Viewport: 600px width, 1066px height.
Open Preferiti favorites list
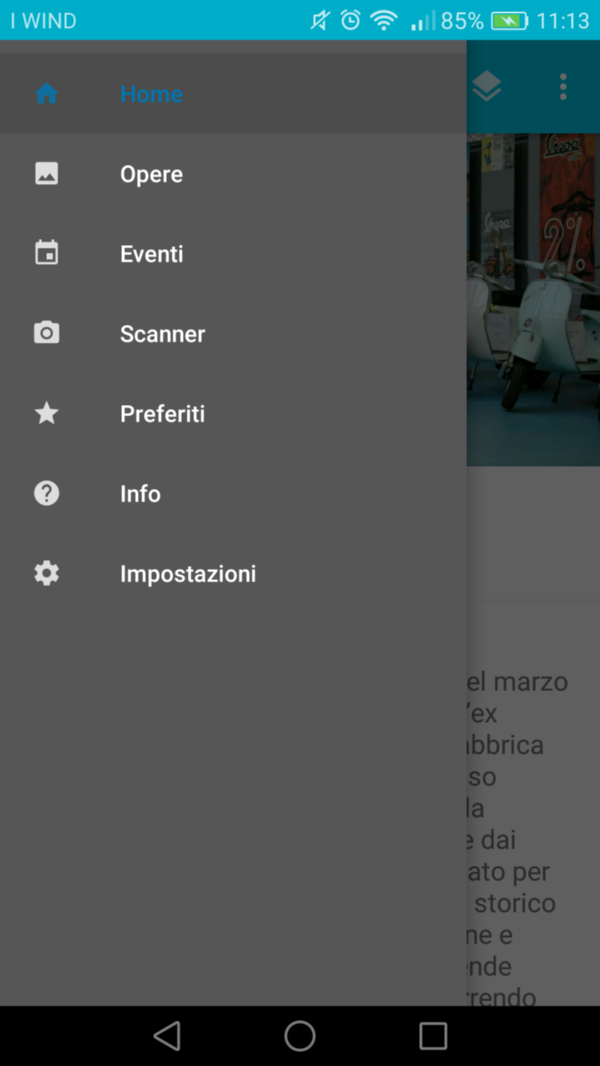click(x=233, y=414)
